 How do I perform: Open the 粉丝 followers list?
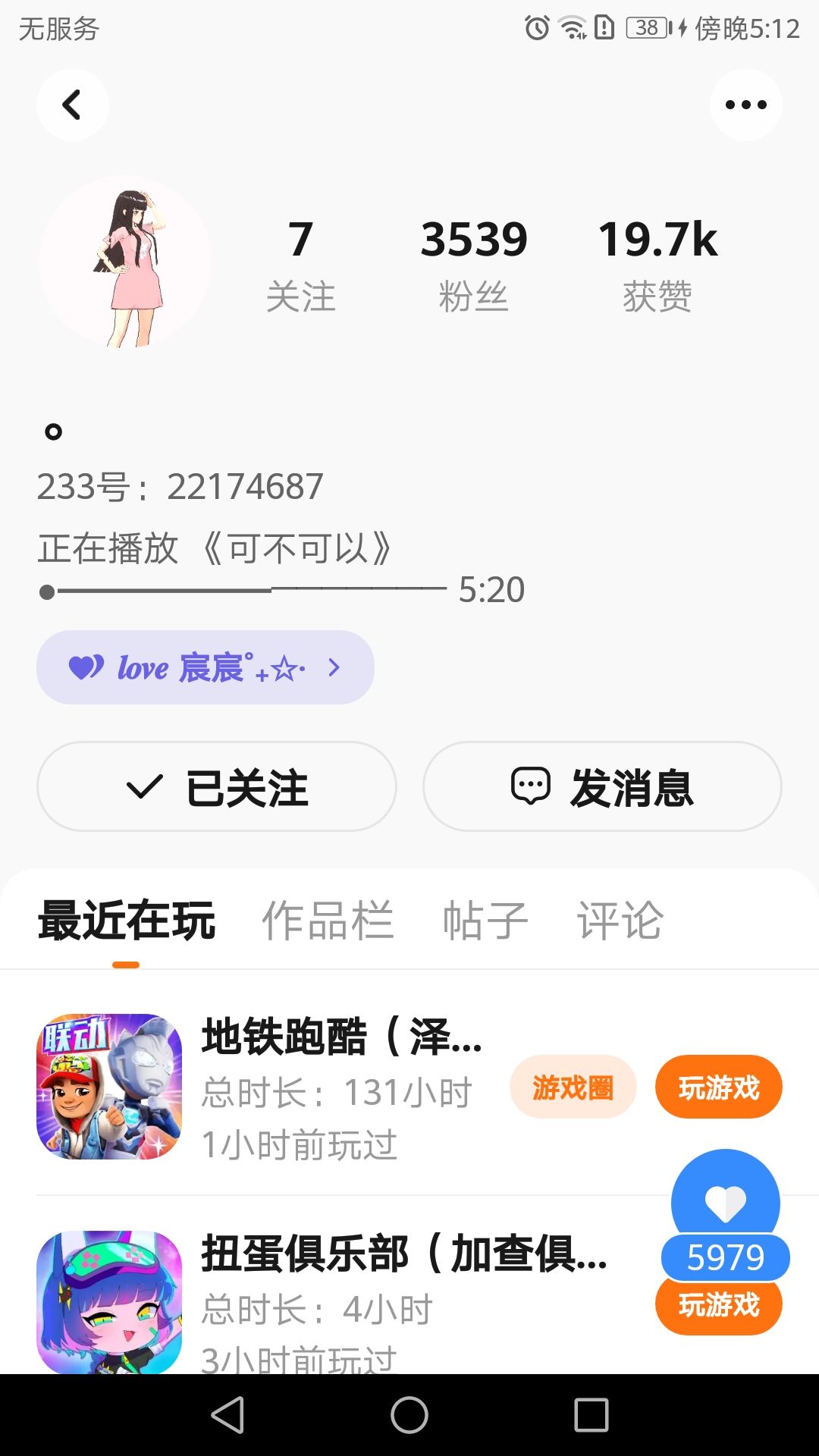point(474,265)
